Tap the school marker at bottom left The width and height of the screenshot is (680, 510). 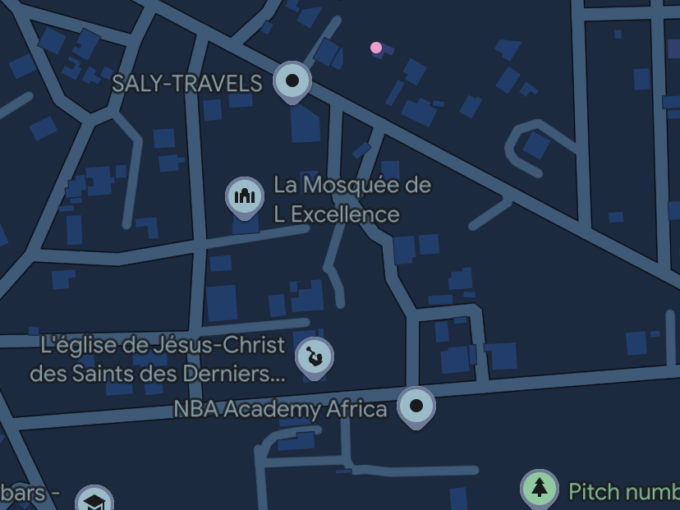tap(94, 500)
